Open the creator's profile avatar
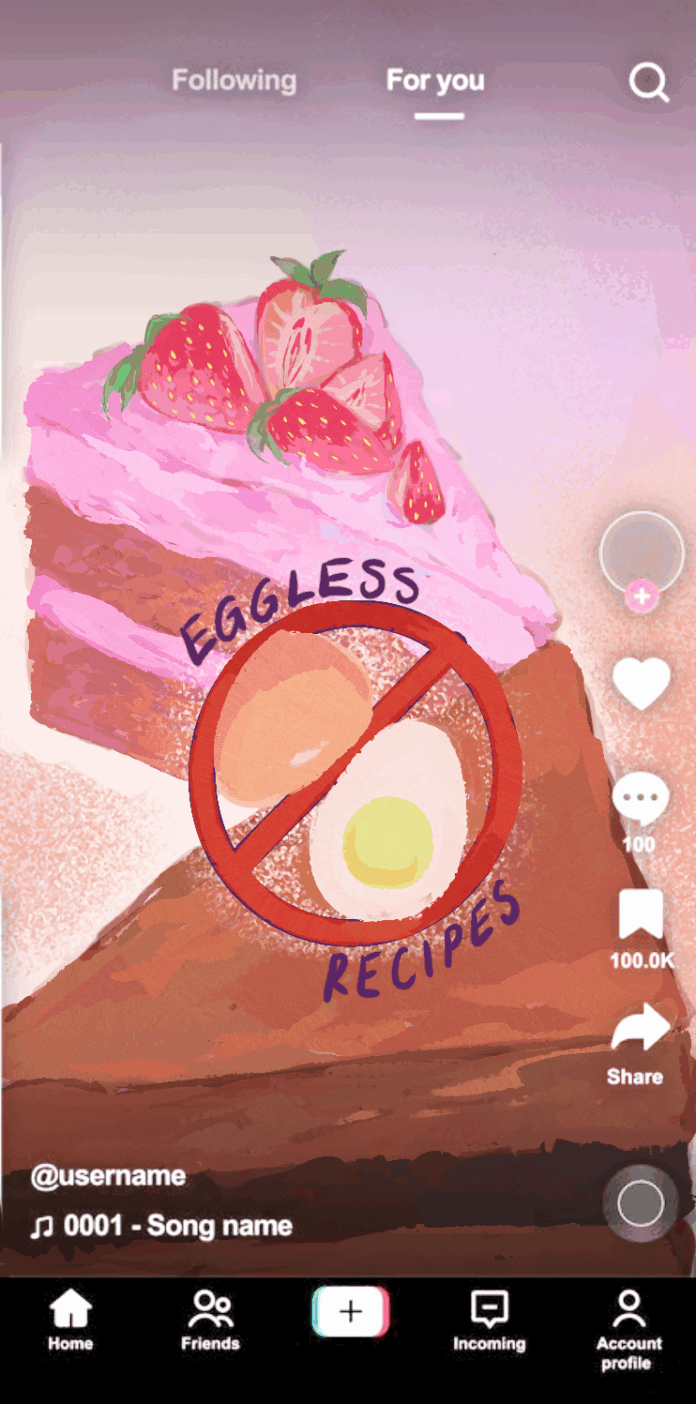 tap(641, 551)
